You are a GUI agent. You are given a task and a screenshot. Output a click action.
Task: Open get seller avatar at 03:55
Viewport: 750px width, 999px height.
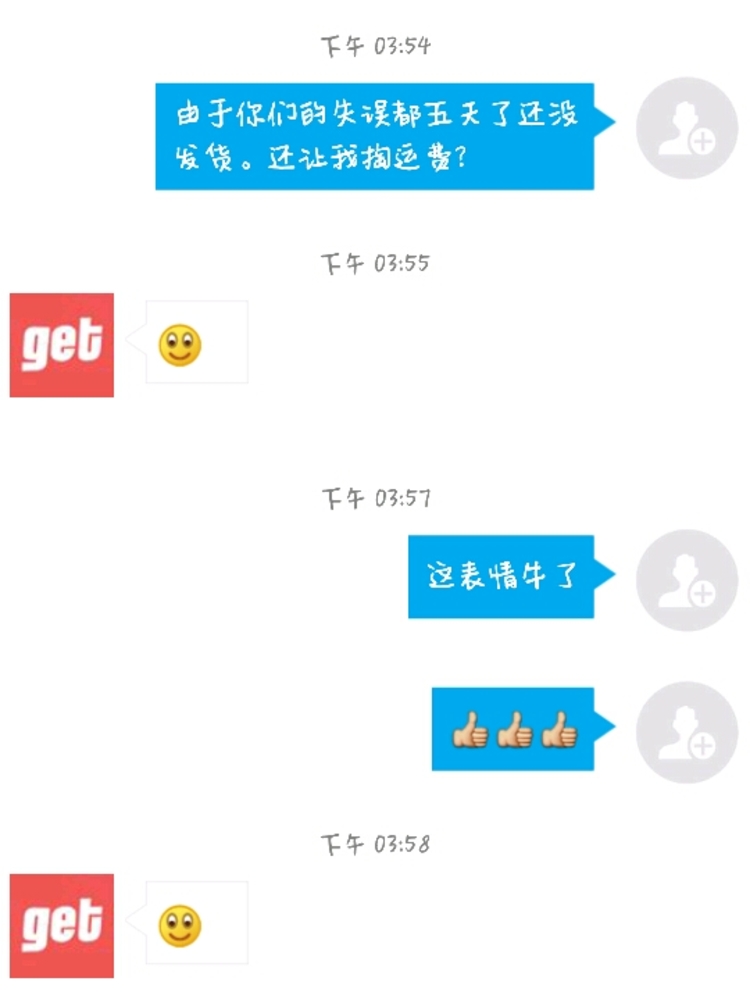(62, 345)
